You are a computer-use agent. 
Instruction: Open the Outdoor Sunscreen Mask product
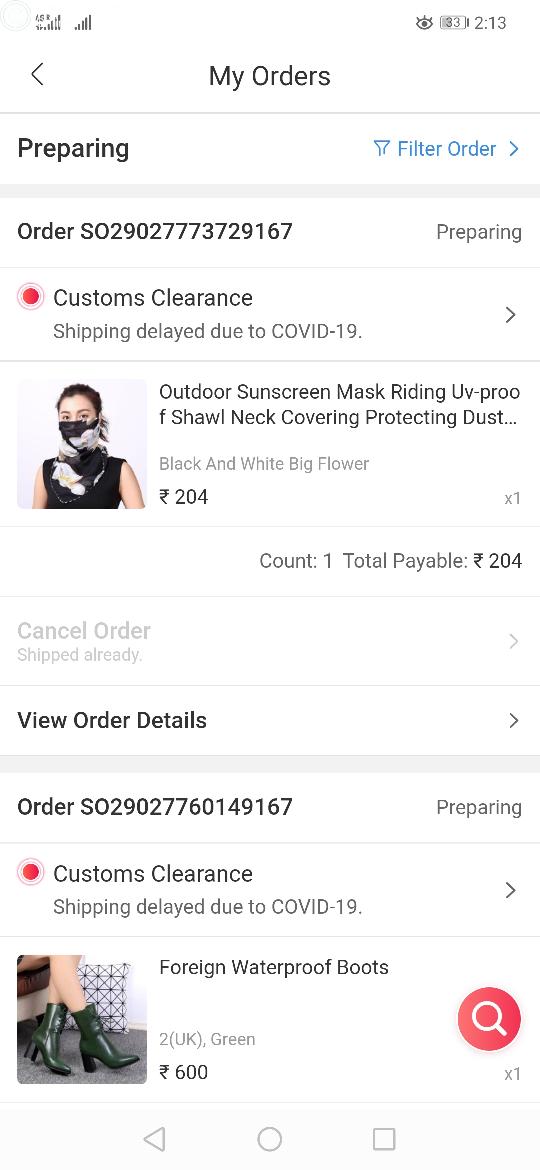[x=270, y=444]
